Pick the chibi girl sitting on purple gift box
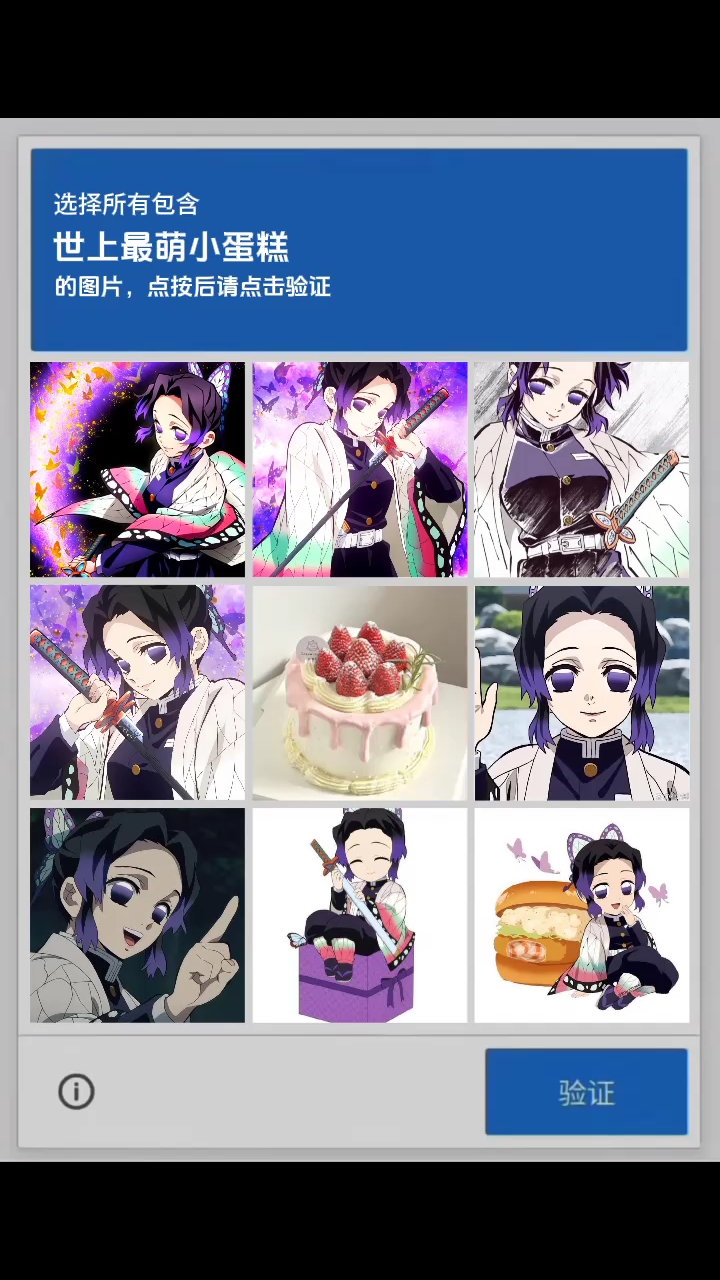 360,915
